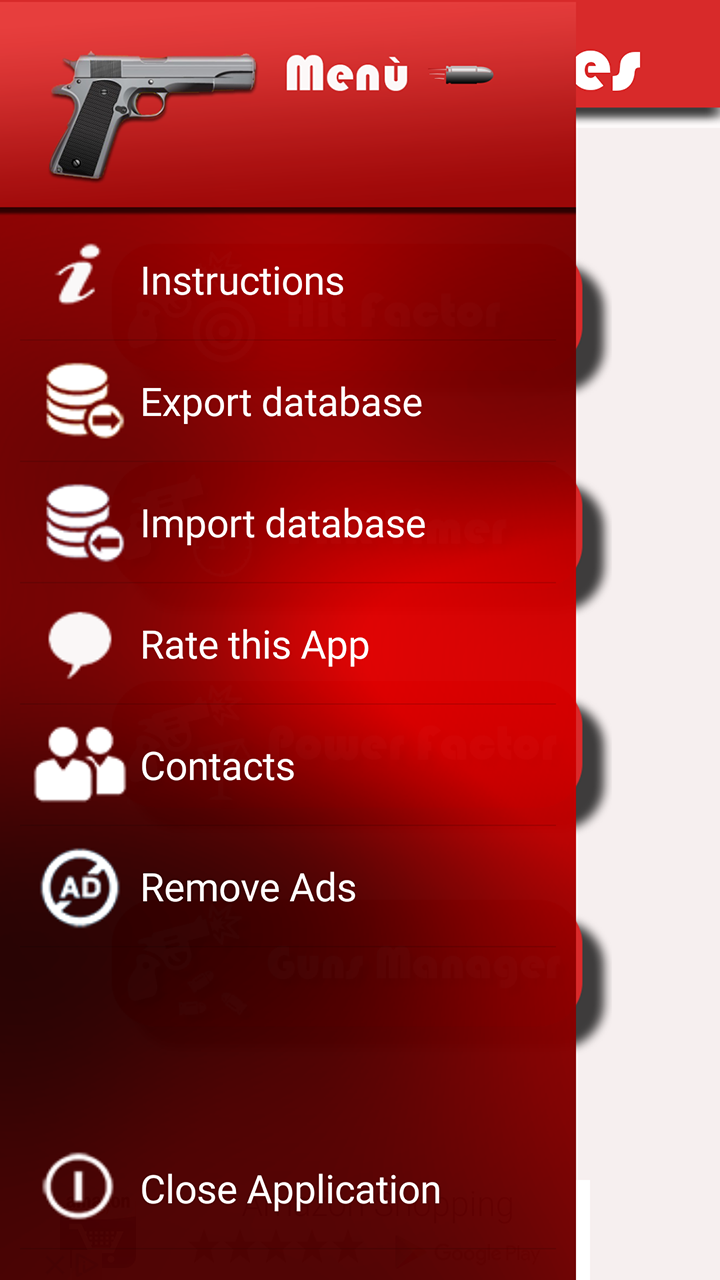This screenshot has width=720, height=1280.
Task: Tap the info icon beside Instructions
Action: 79,279
